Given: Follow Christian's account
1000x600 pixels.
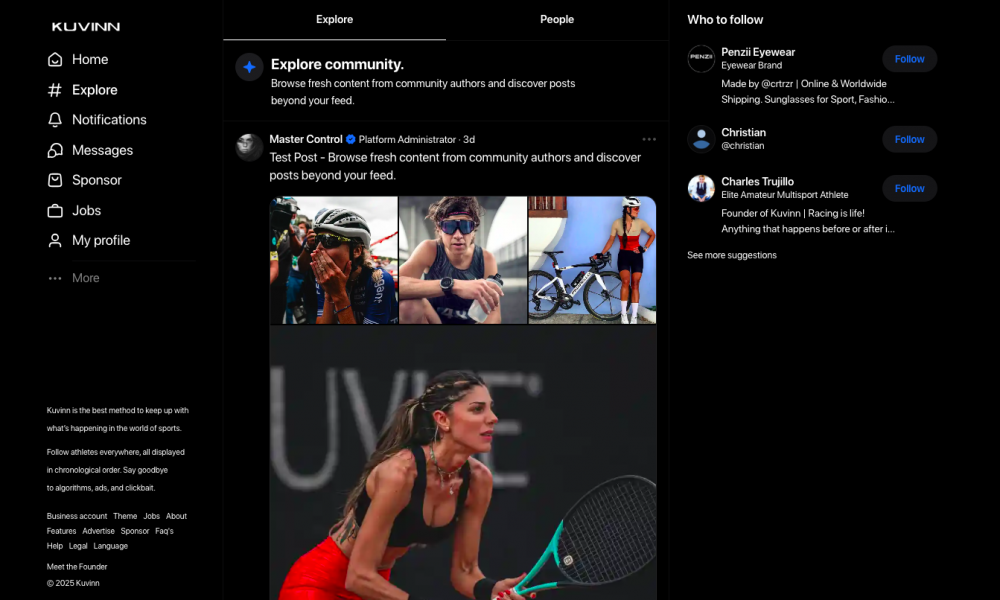Looking at the screenshot, I should point(909,140).
